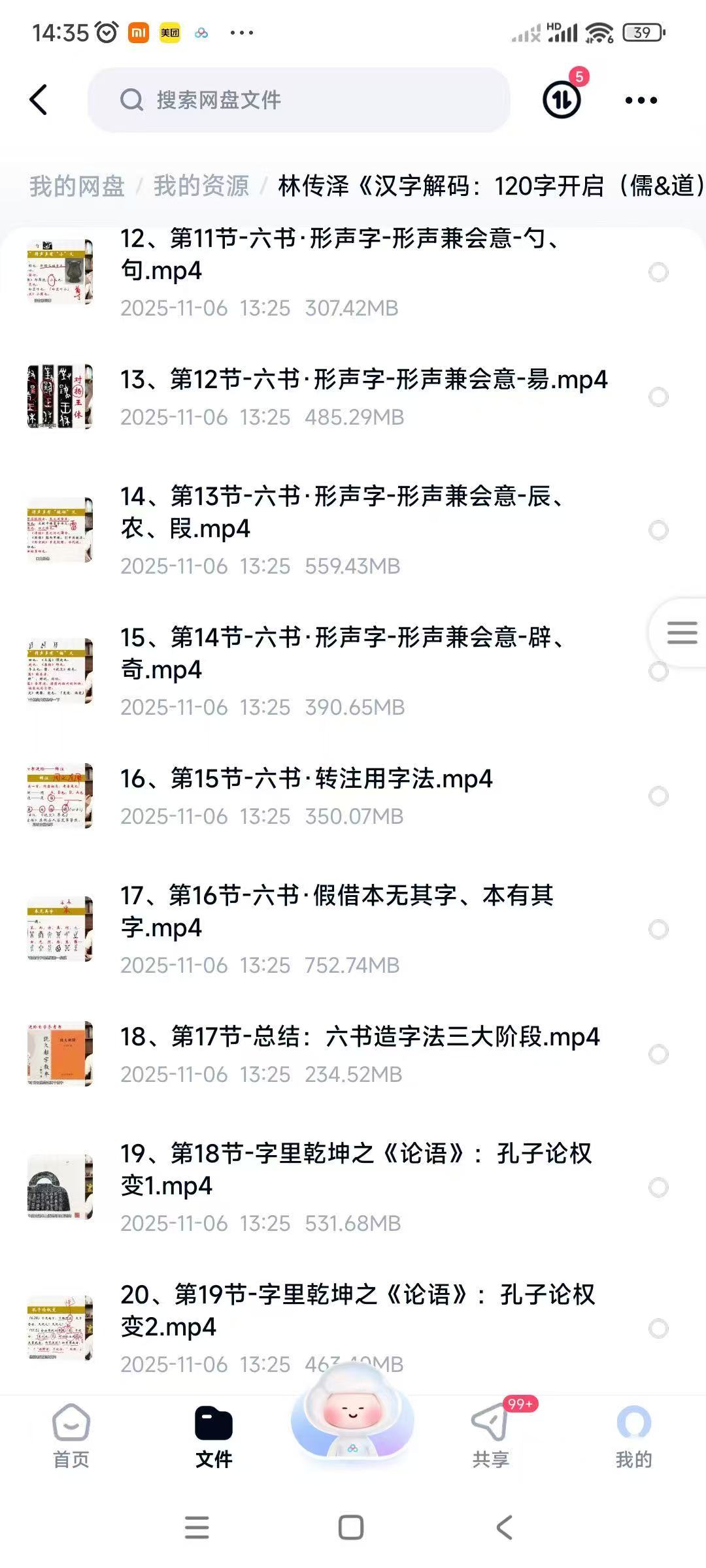Viewport: 706px width, 1568px height.
Task: Open video 19、第18节 孔子论权变1.mp4
Action: coord(356,1169)
